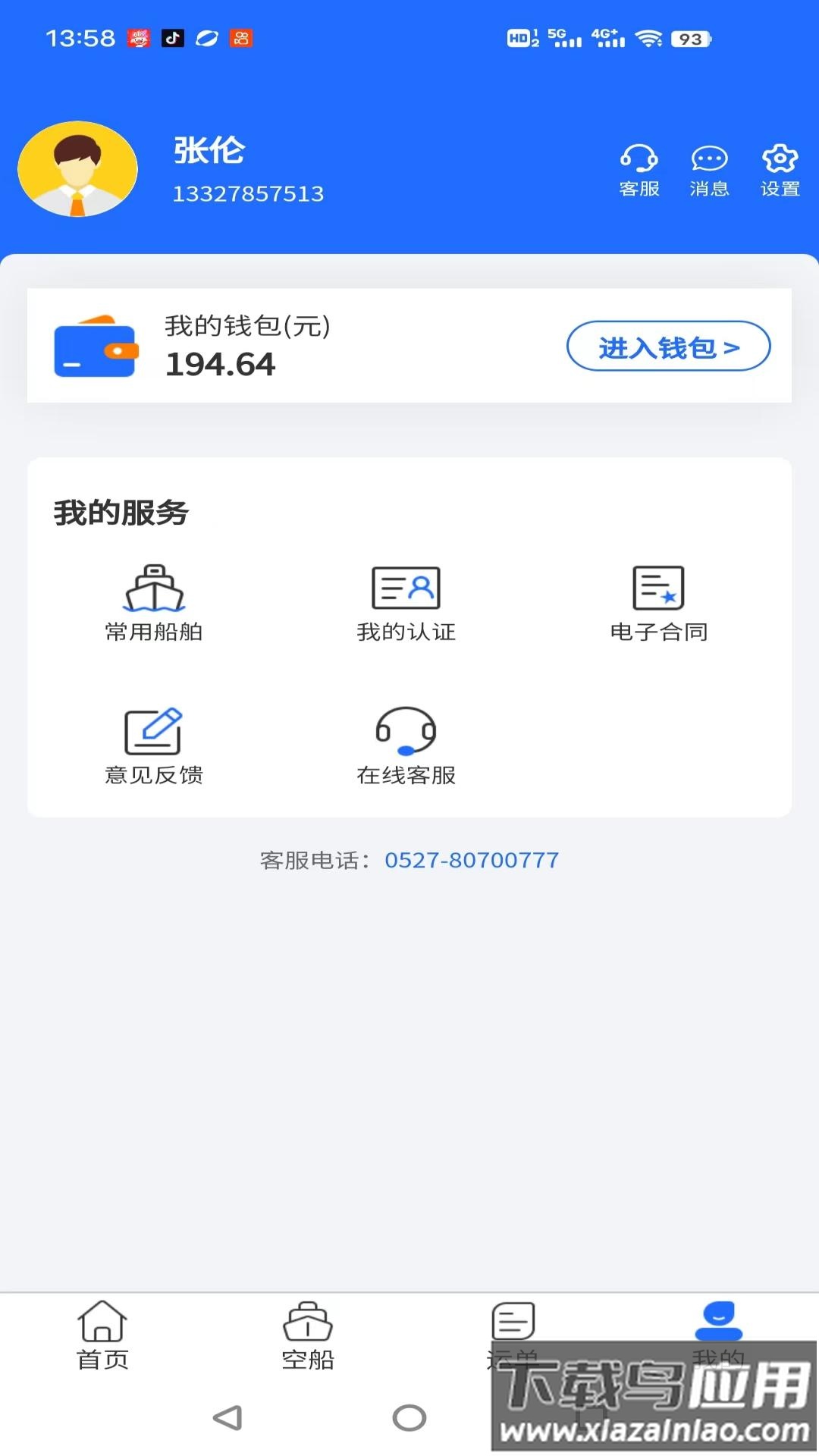Call hotline 0527-80700777

[x=471, y=860]
